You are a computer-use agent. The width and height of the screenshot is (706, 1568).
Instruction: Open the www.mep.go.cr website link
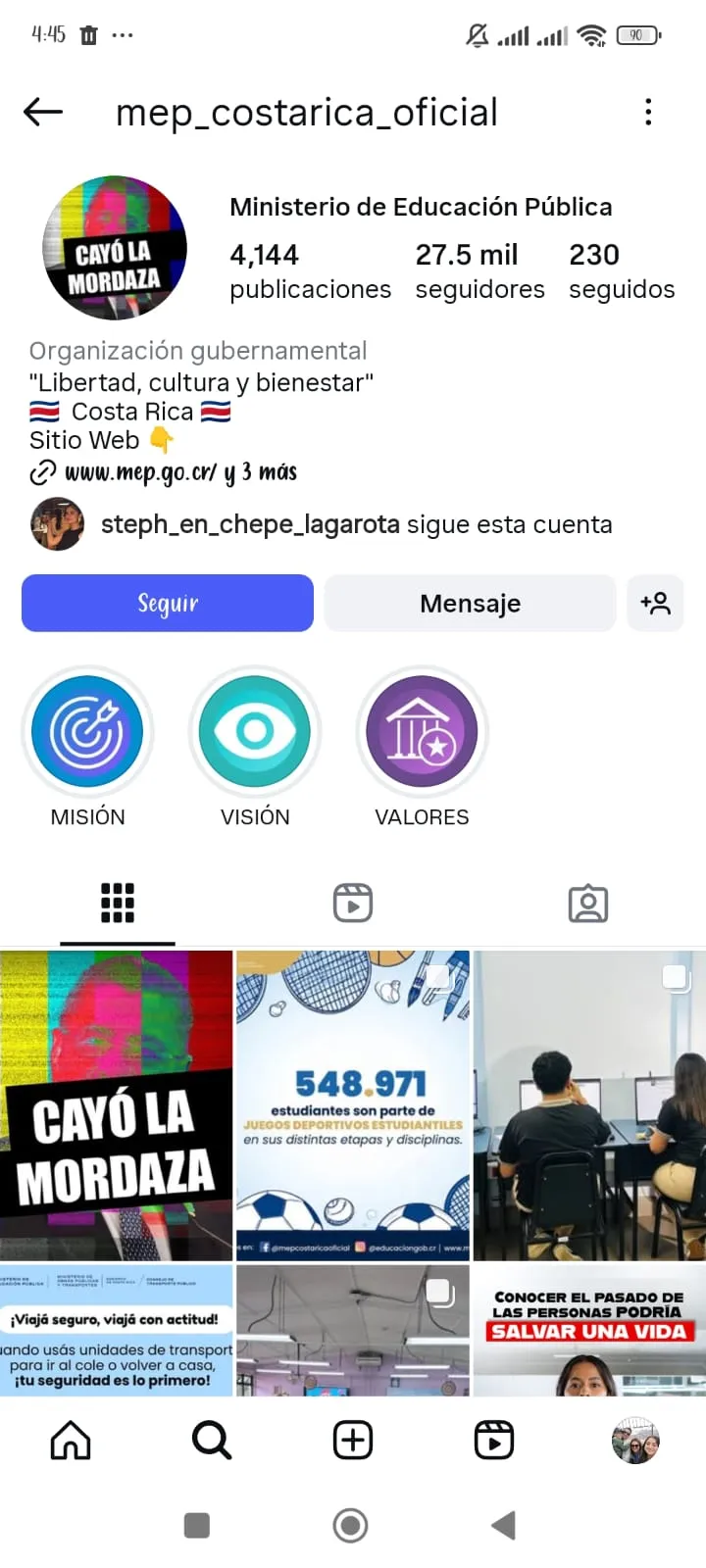141,472
